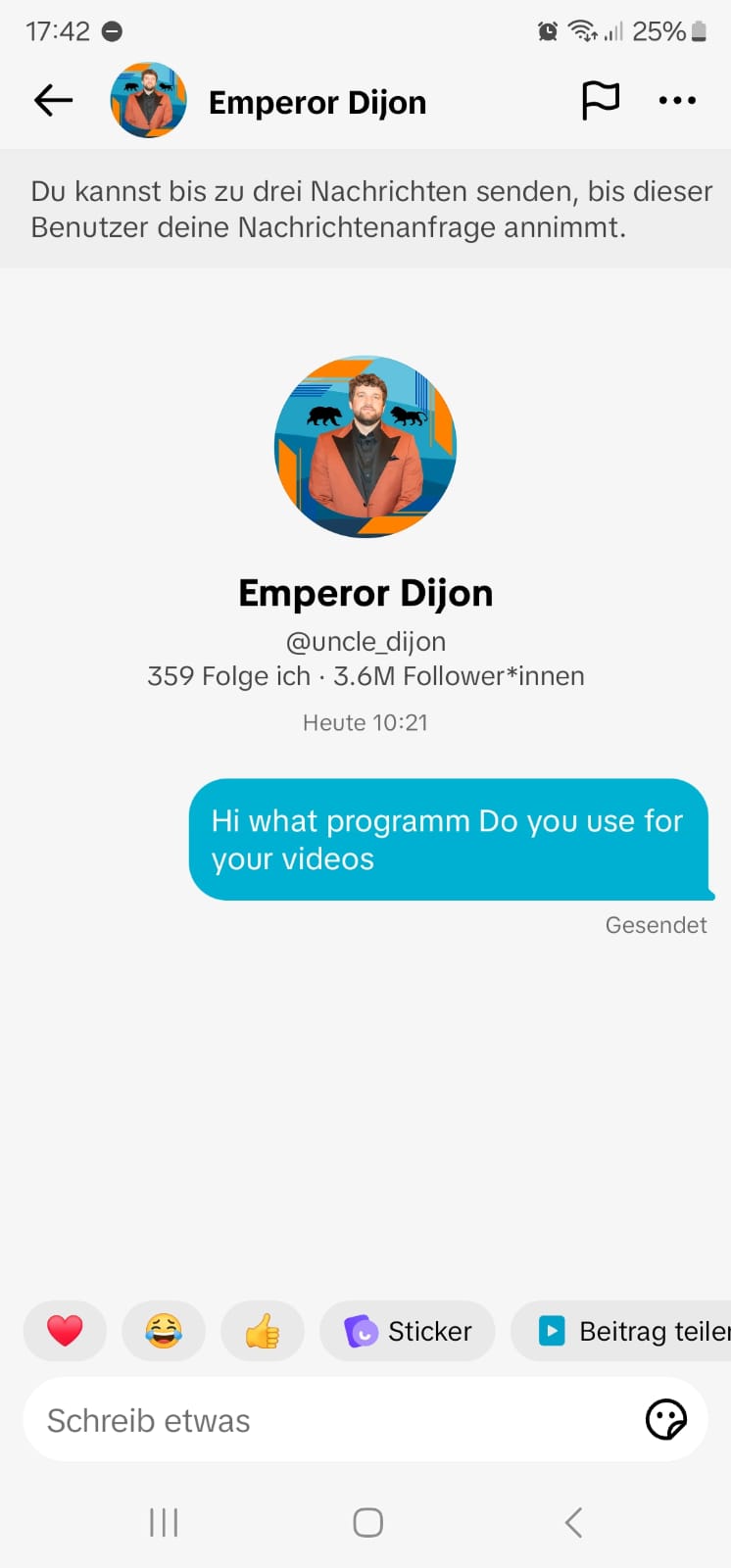The width and height of the screenshot is (731, 1568).
Task: Send the laughing-crying emoji
Action: coord(164,1331)
